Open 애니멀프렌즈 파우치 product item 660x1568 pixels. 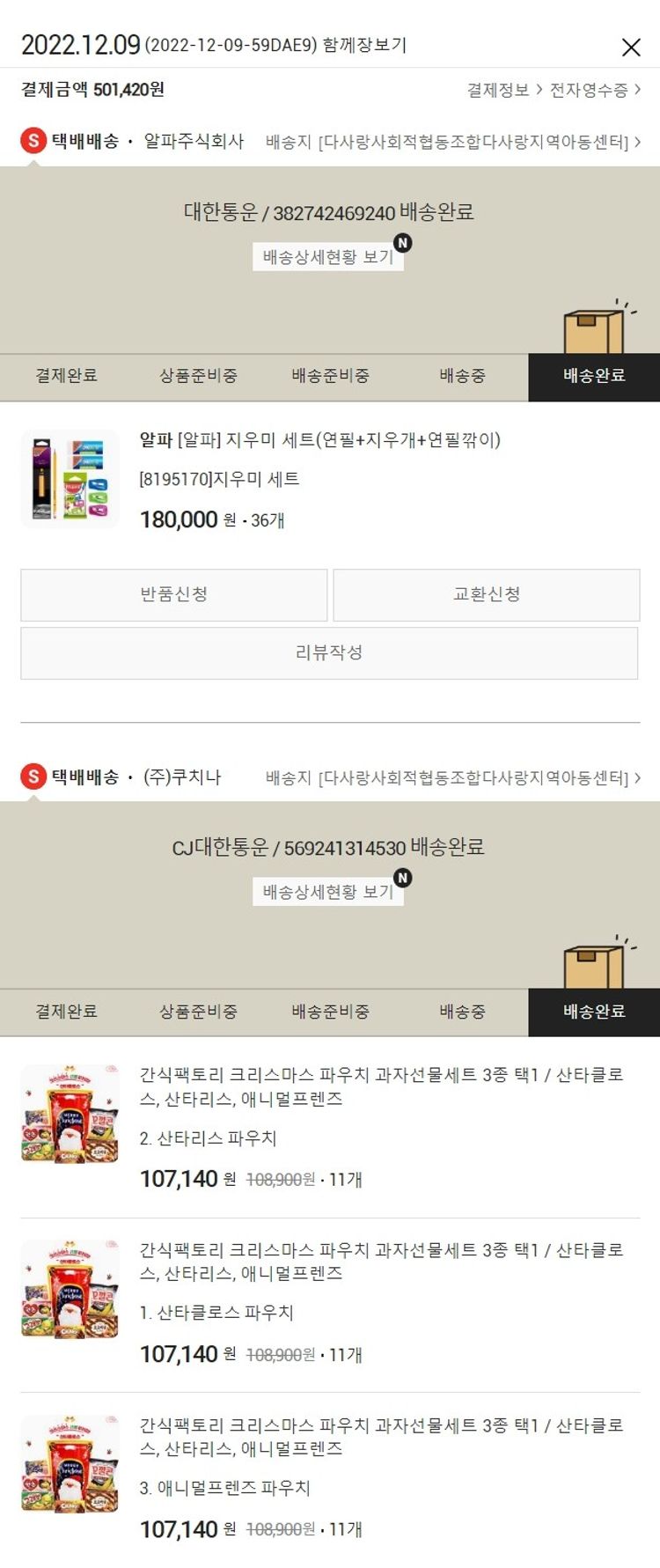(381, 1437)
